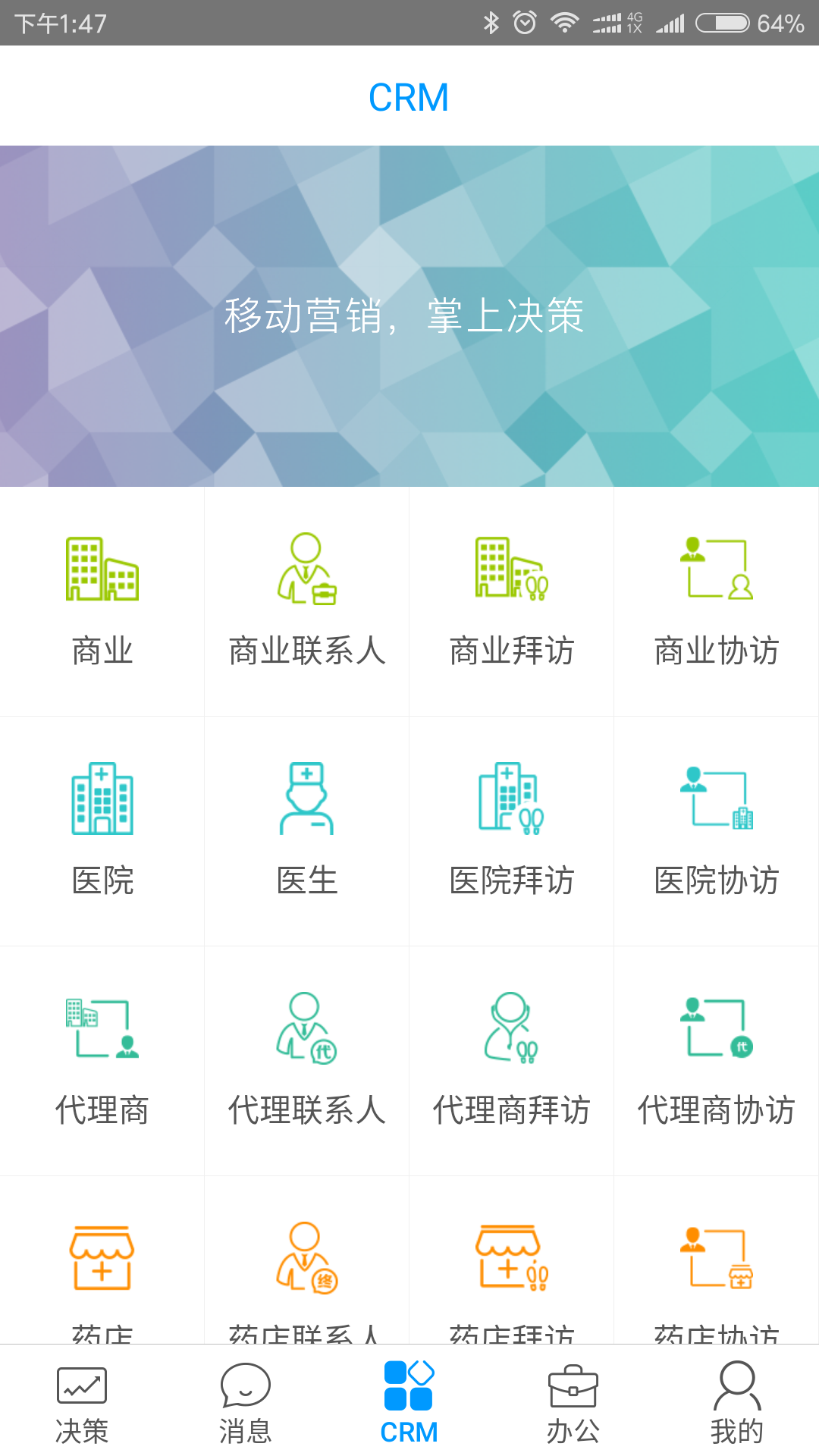The image size is (819, 1456).
Task: Open the 商业 module
Action: coord(102,601)
